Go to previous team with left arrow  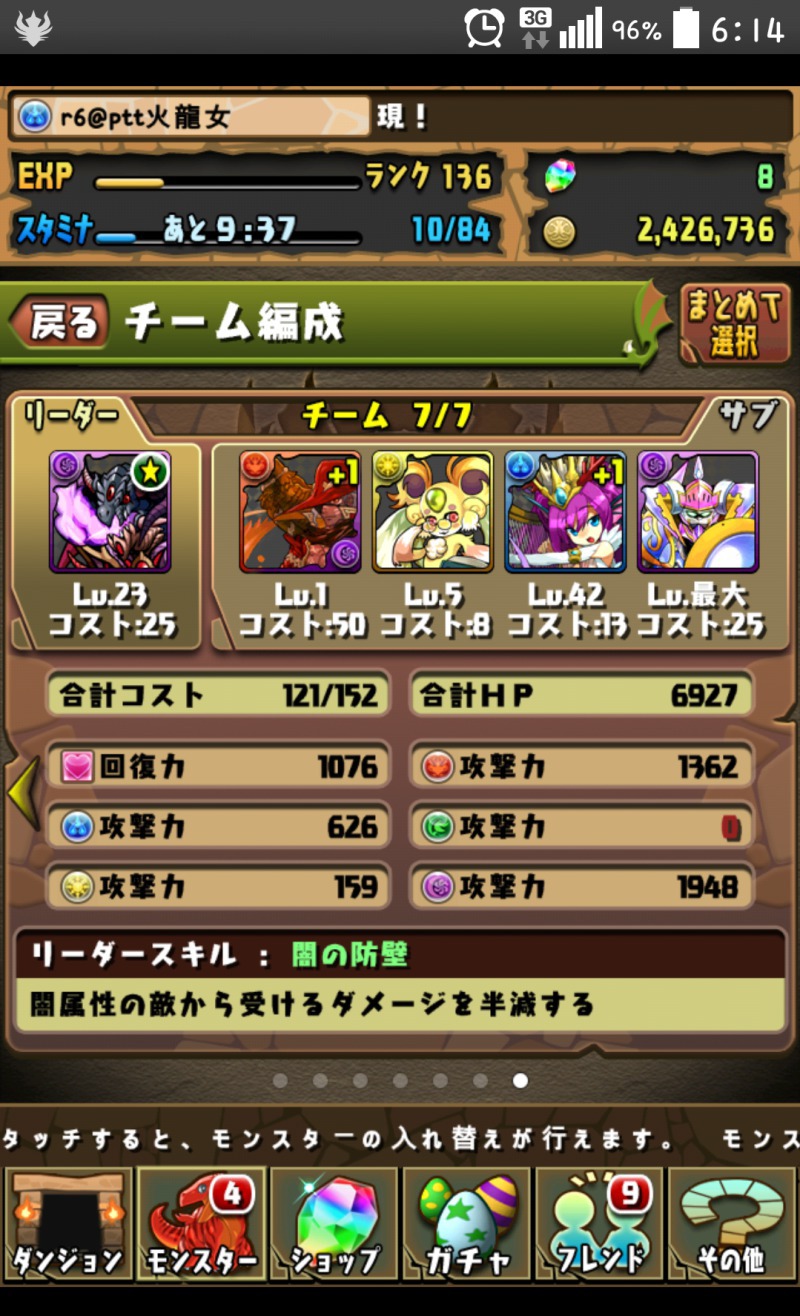22,794
